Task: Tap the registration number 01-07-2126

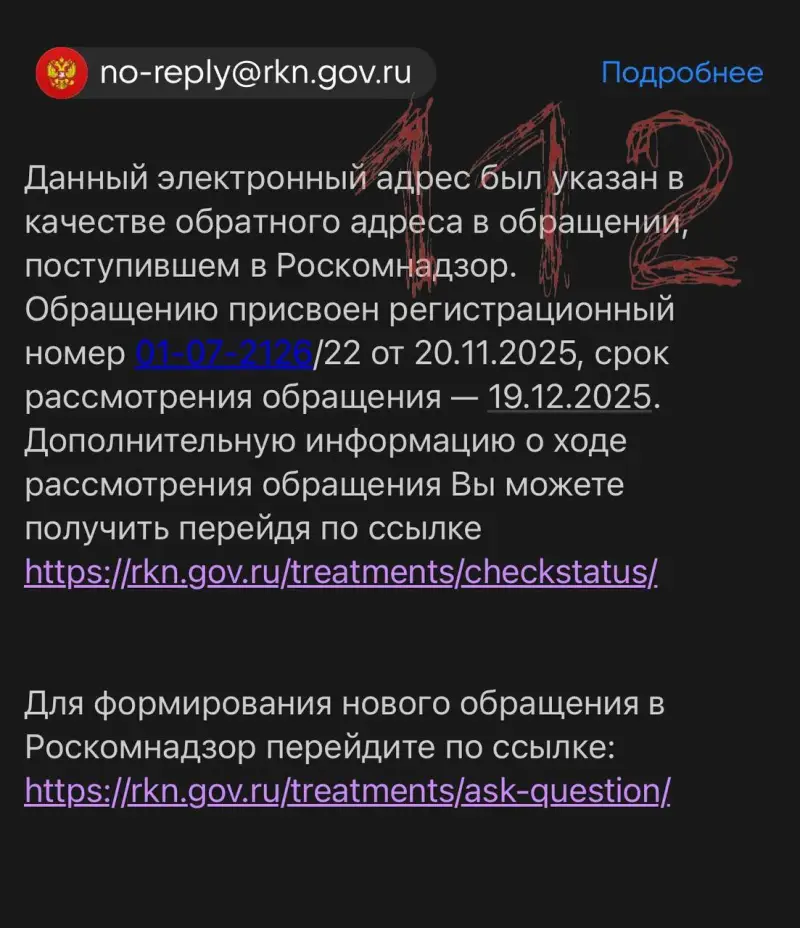Action: (x=223, y=354)
